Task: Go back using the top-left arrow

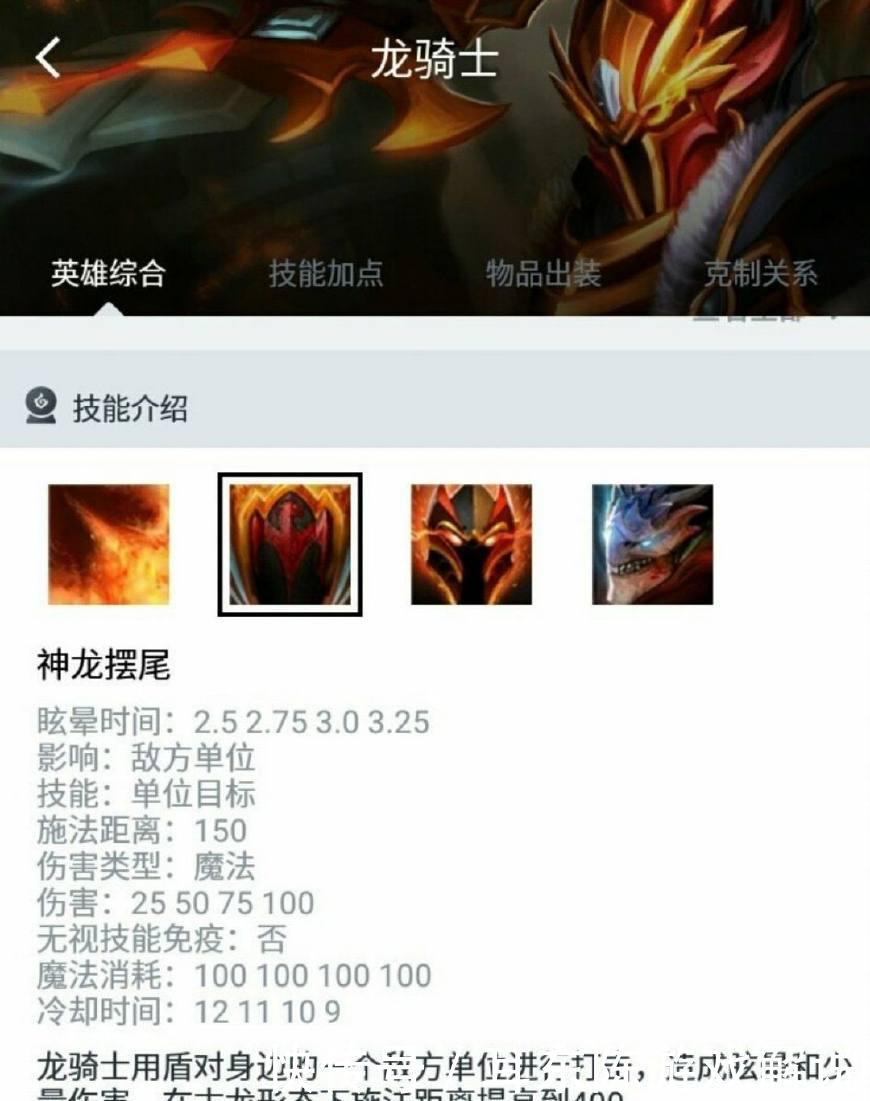Action: tap(48, 58)
